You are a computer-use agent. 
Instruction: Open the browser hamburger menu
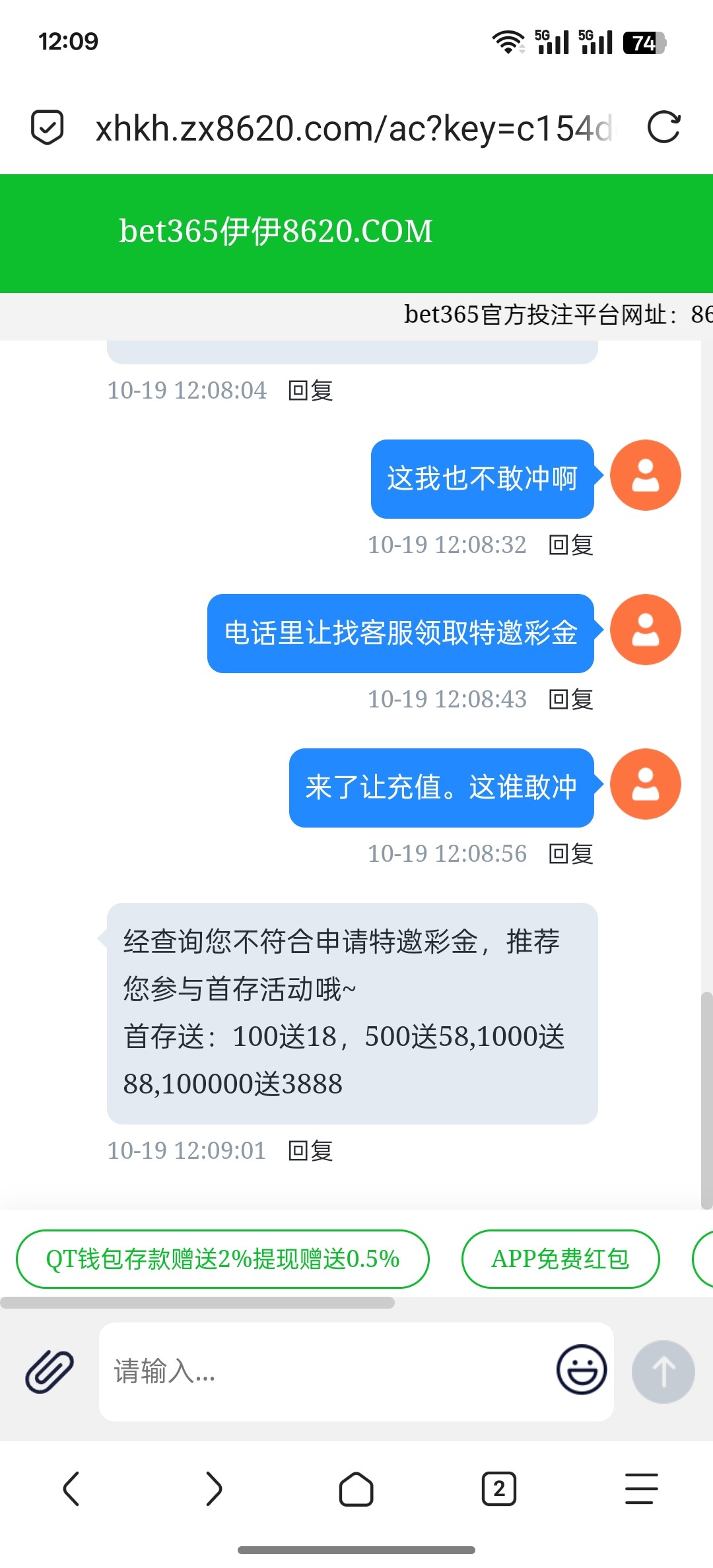641,1489
